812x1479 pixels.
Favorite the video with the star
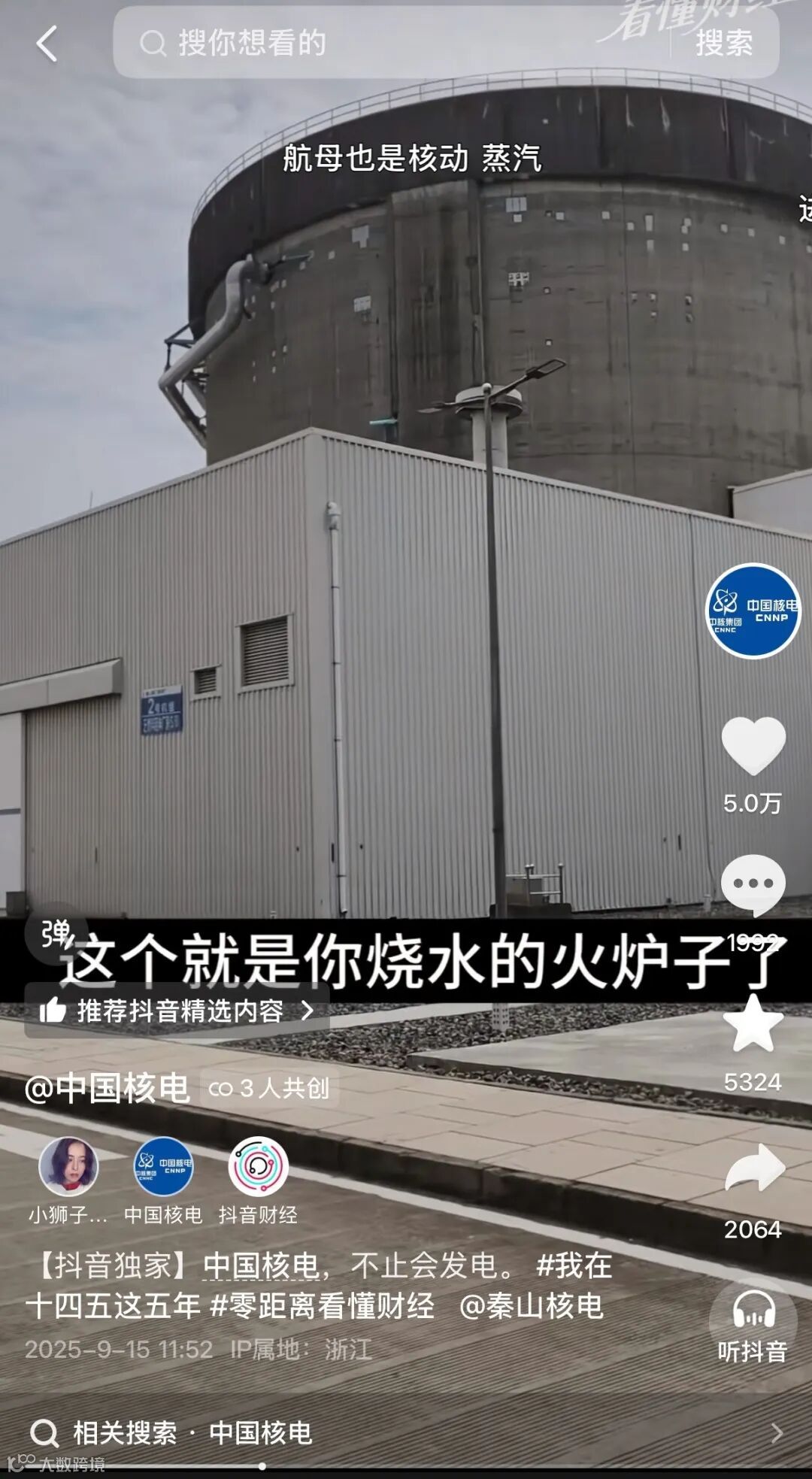click(753, 1024)
